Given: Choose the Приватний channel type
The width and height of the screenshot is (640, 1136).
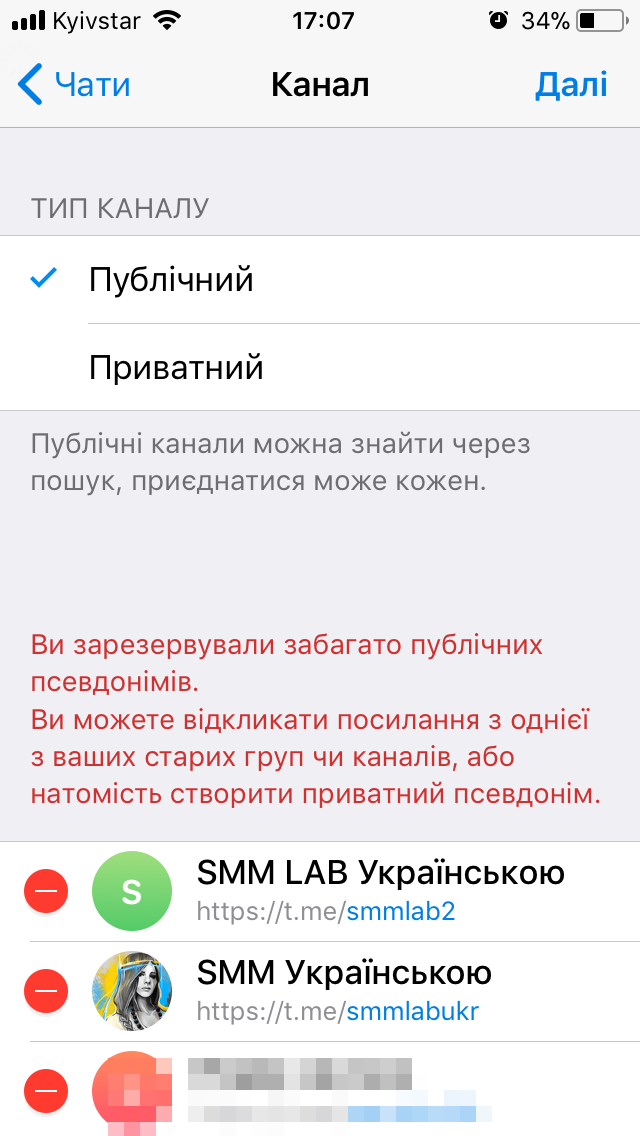Looking at the screenshot, I should [x=320, y=367].
